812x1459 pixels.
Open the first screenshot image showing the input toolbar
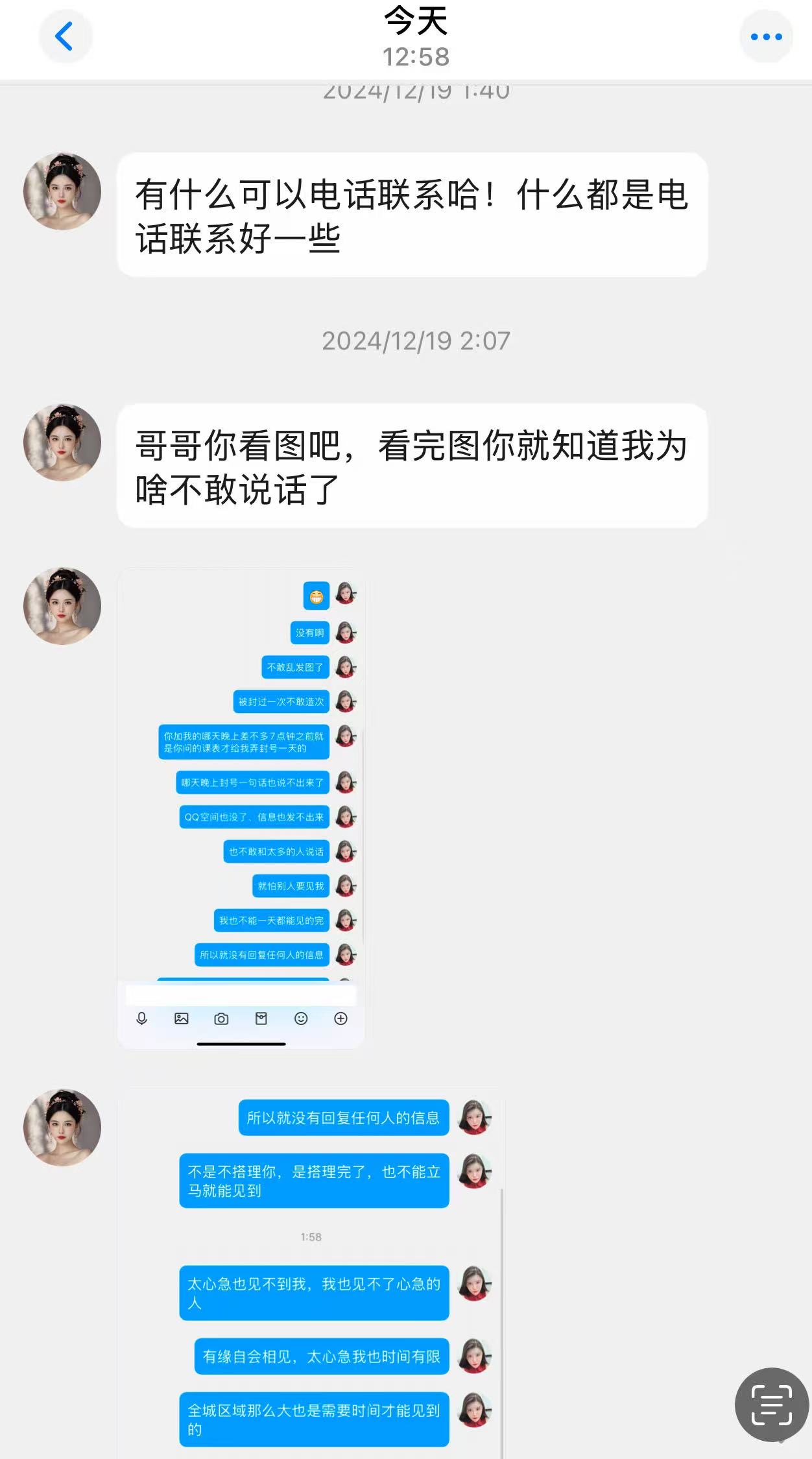[241, 808]
